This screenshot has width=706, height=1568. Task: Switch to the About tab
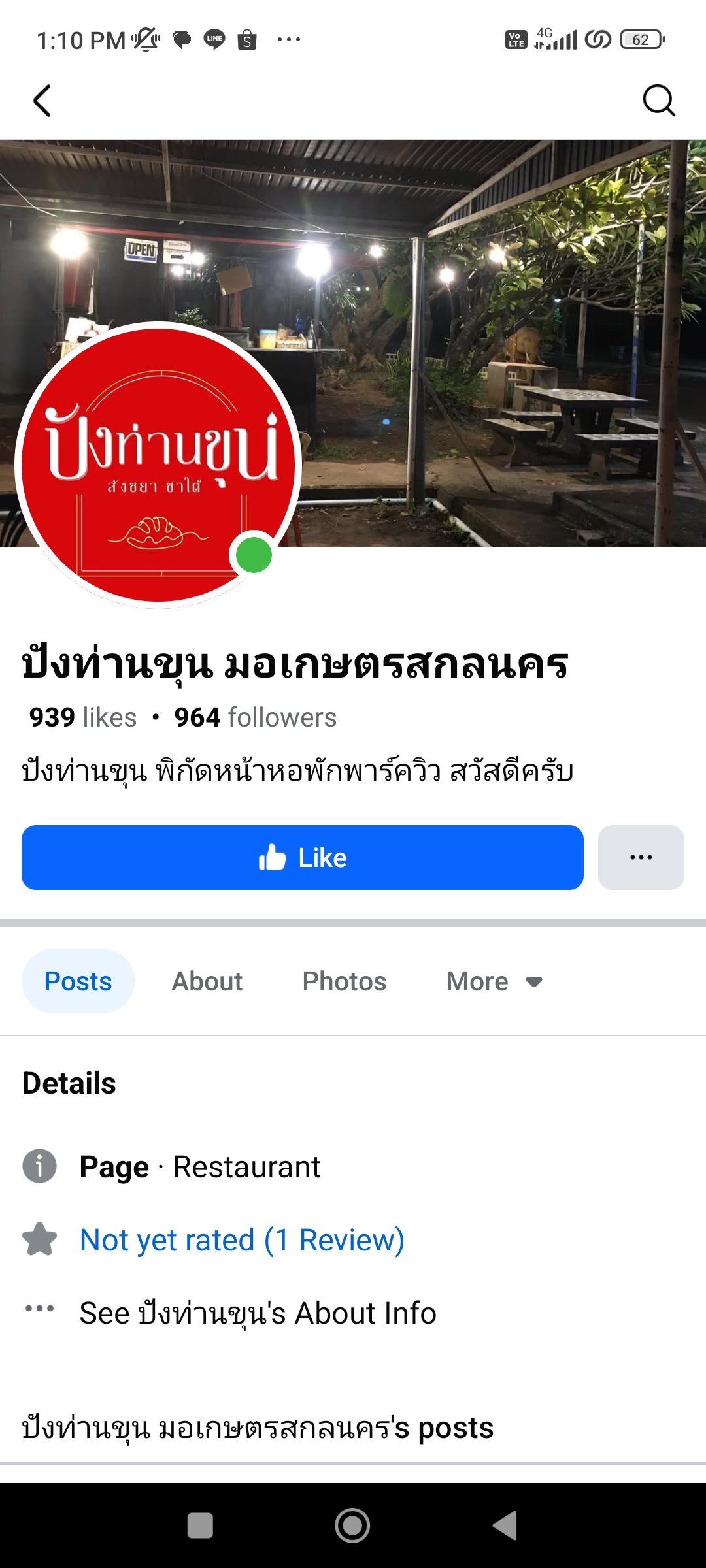(207, 981)
